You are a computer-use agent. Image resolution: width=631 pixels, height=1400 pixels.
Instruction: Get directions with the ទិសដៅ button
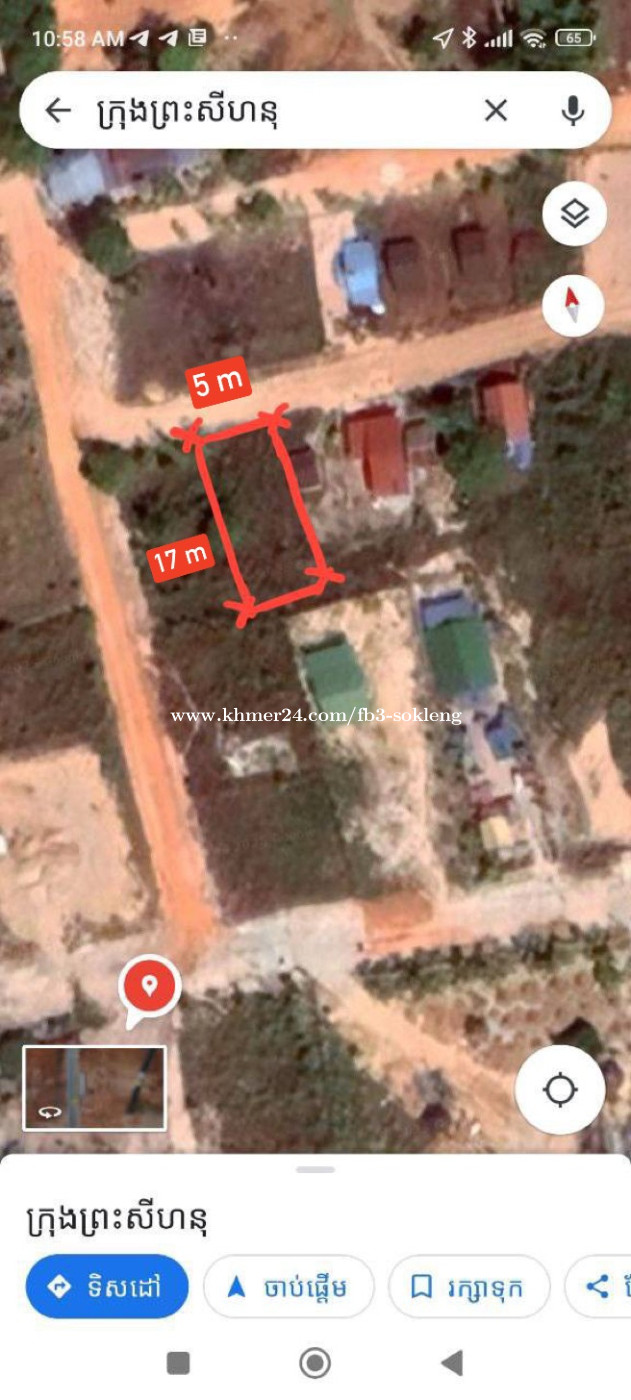click(107, 1287)
